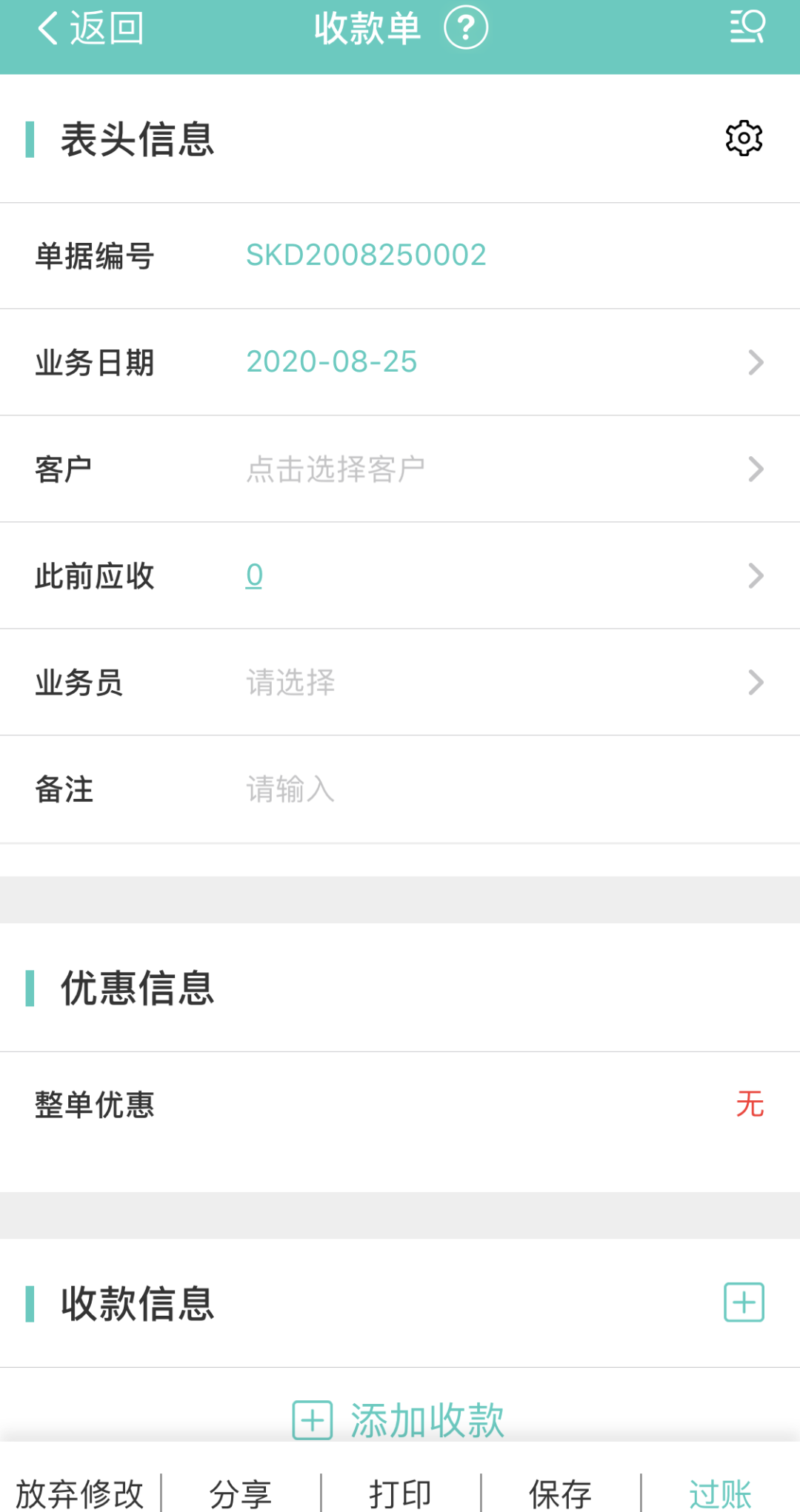Select the 收款单 title tab
Screen dimensions: 800x1512
point(369,27)
